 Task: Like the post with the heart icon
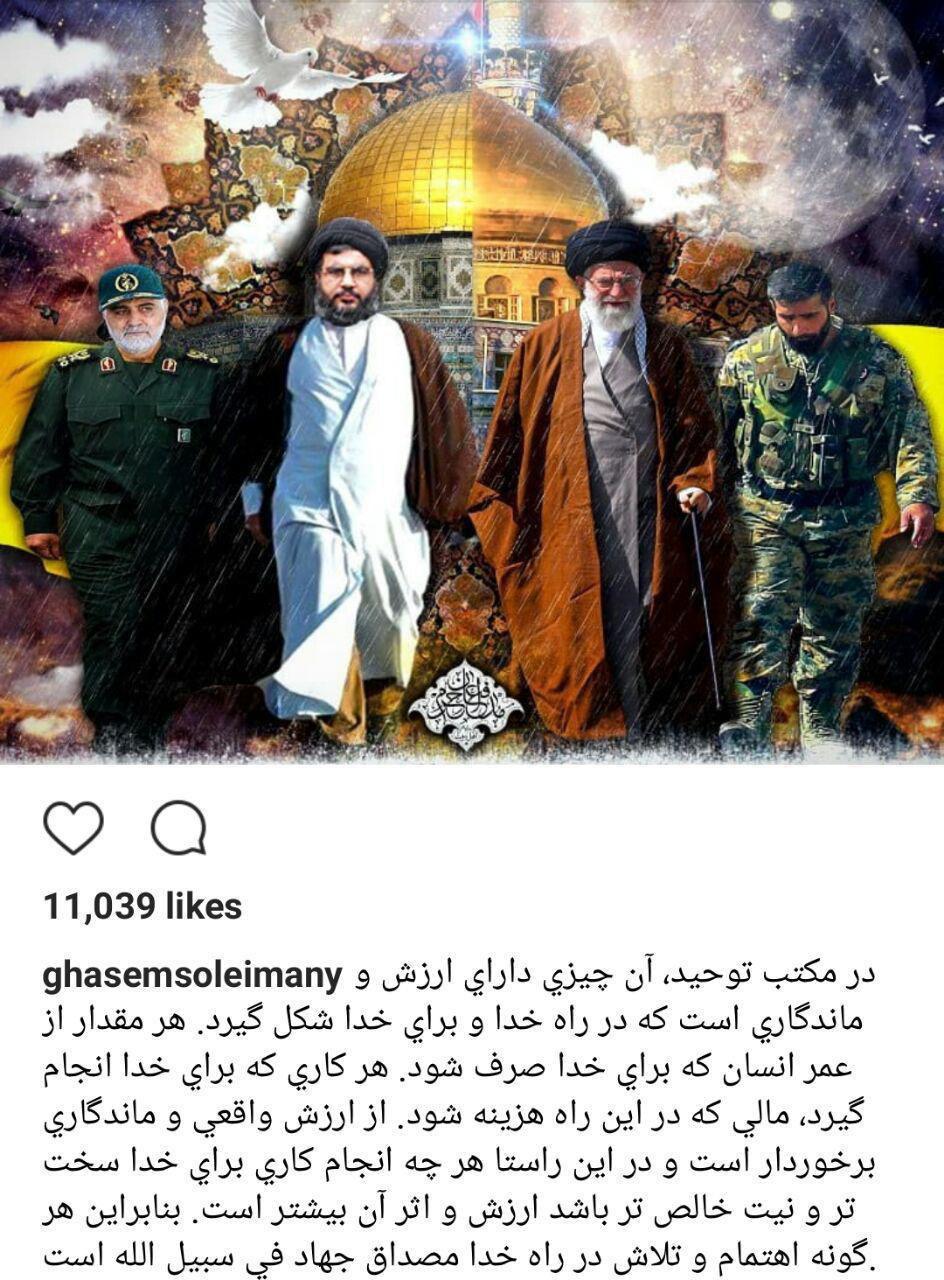pos(73,828)
